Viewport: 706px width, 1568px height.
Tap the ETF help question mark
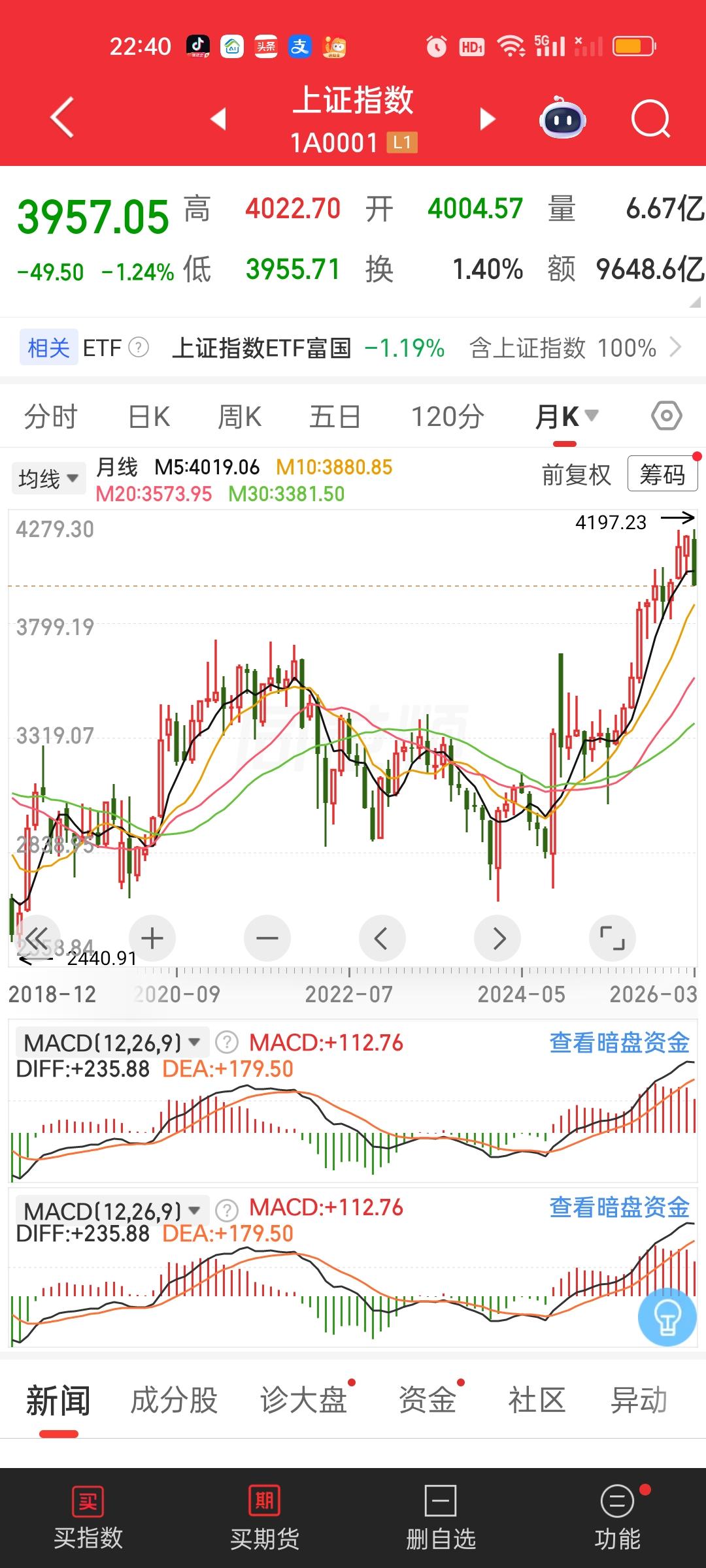click(137, 347)
